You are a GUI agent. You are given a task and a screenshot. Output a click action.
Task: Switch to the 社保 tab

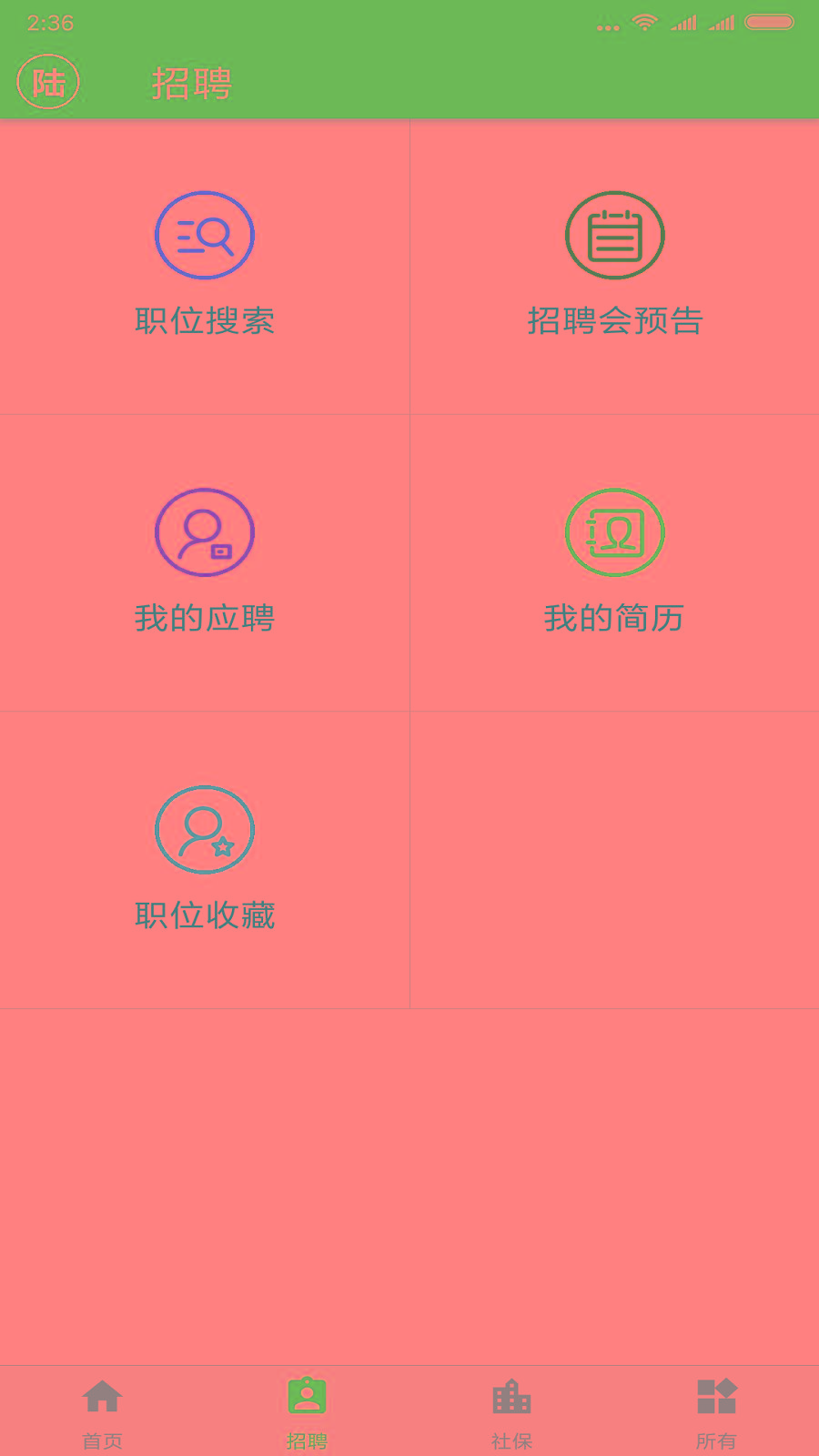511,1412
